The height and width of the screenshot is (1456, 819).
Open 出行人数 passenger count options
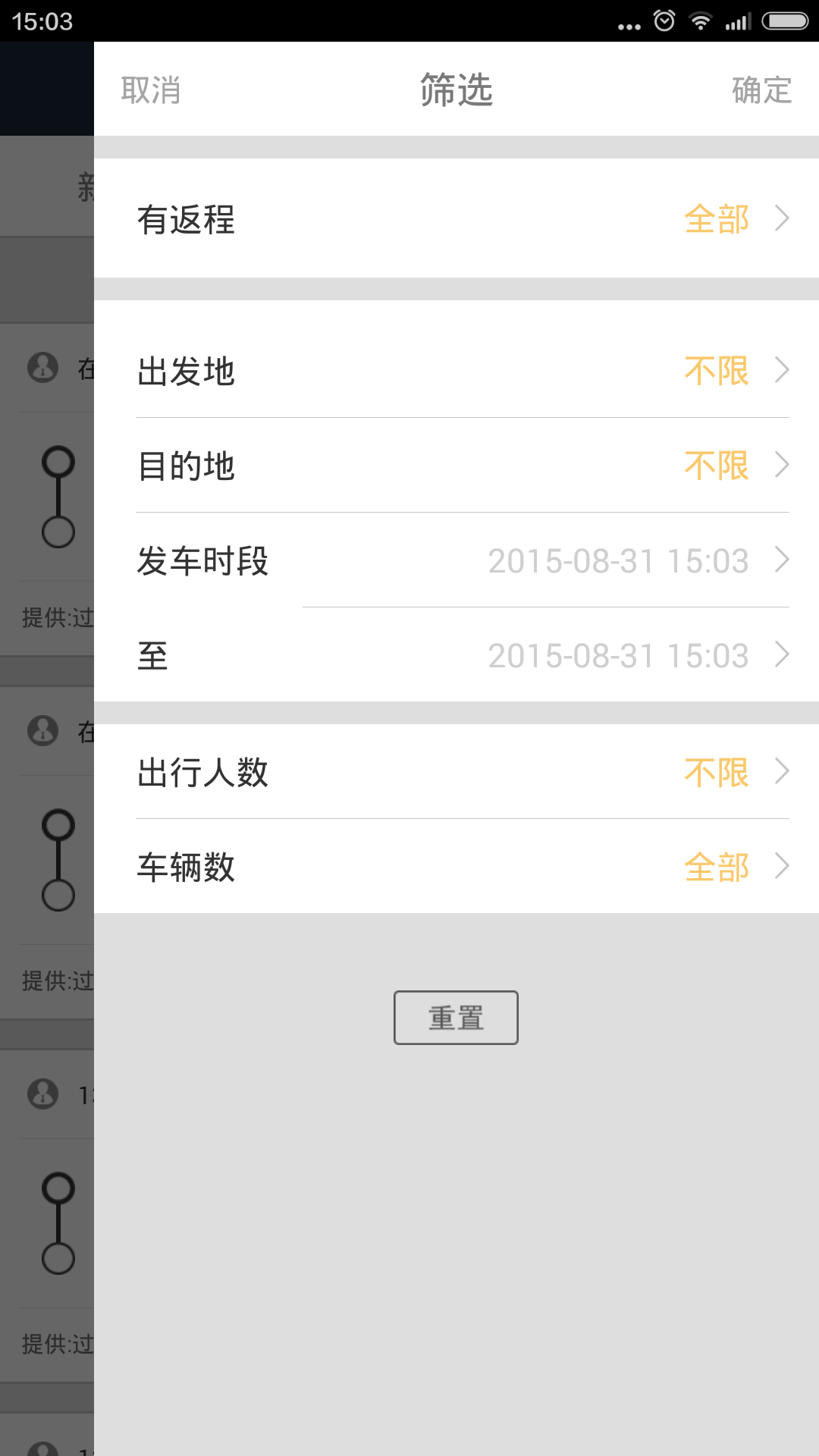coord(457,772)
